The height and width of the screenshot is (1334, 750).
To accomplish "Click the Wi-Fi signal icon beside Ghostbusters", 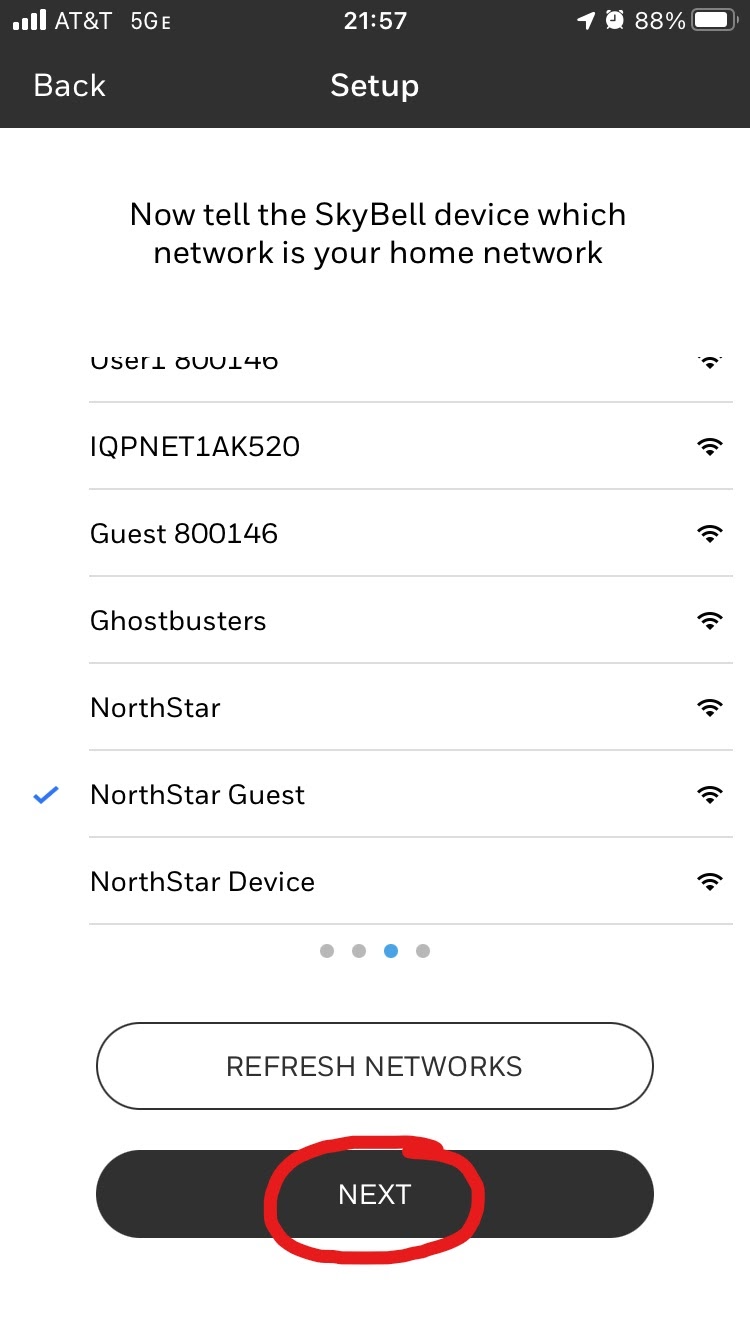I will point(710,620).
